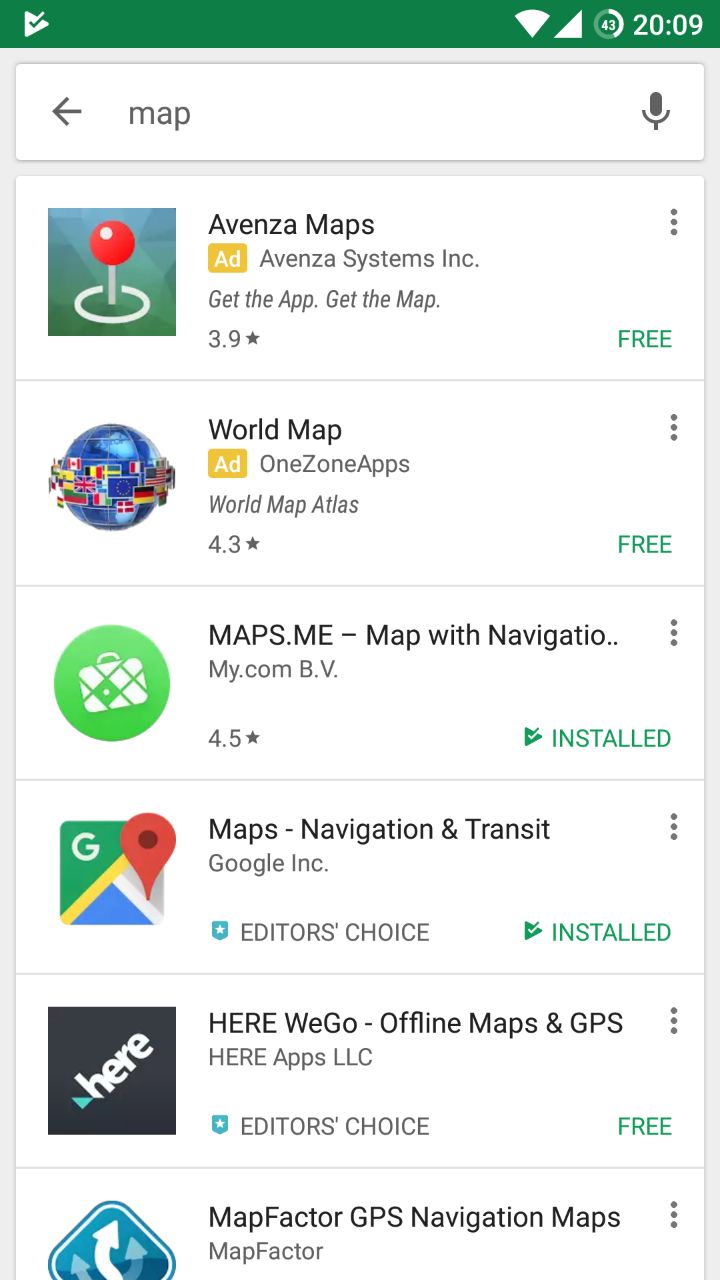Image resolution: width=720 pixels, height=1280 pixels.
Task: Show more options for MAPS.ME
Action: [x=673, y=633]
